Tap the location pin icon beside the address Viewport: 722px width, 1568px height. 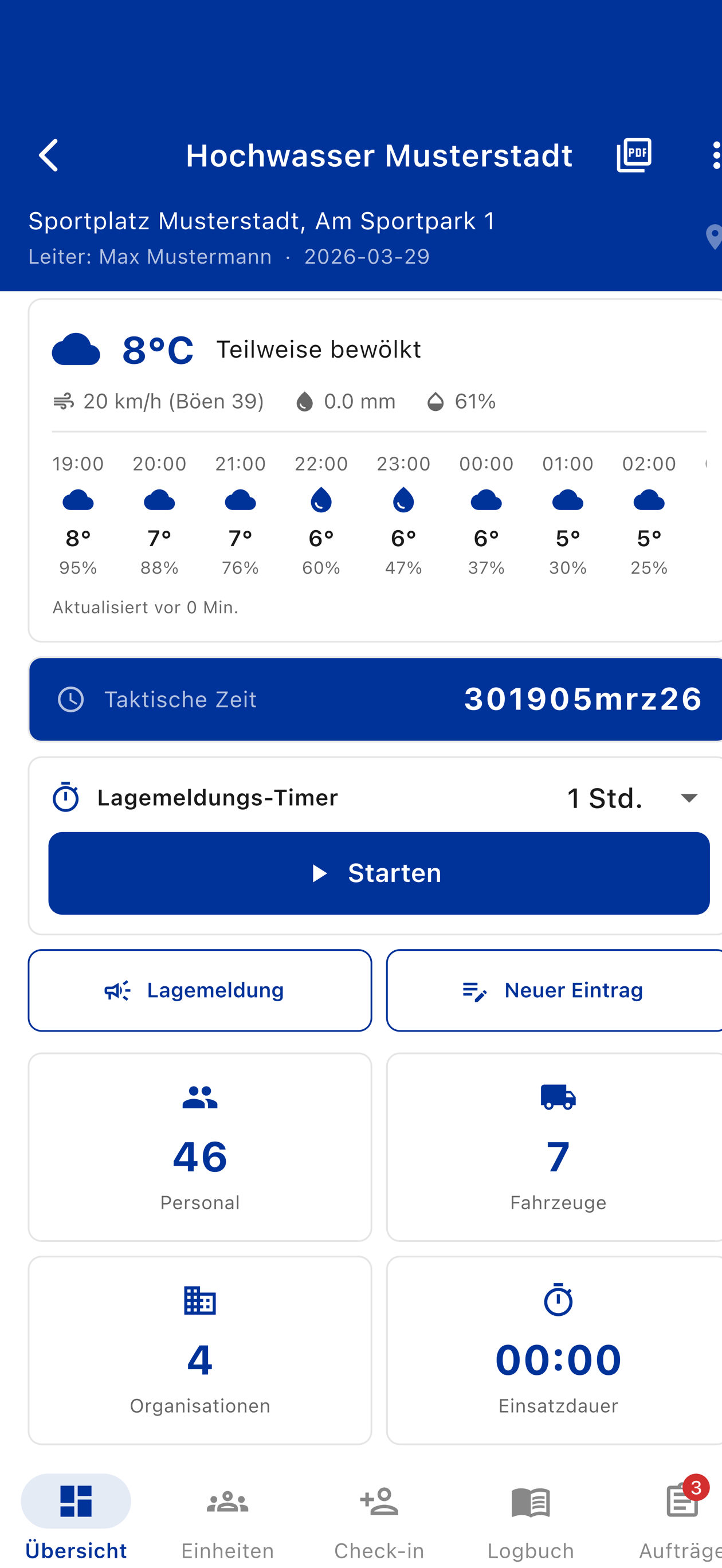pyautogui.click(x=715, y=237)
